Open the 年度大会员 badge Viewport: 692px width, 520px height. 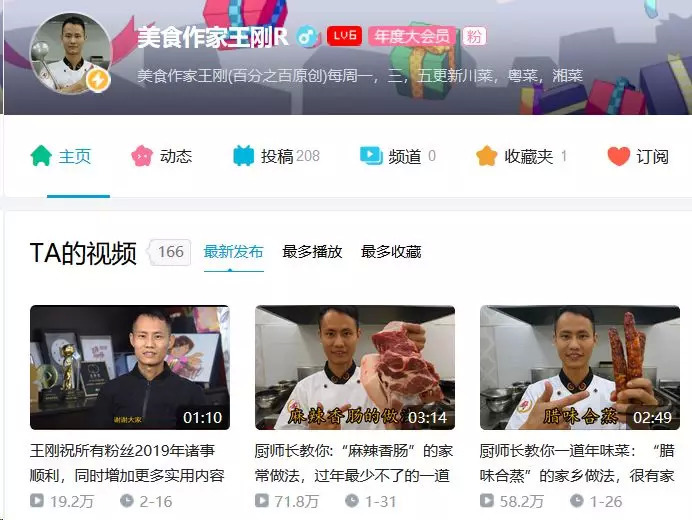tap(411, 37)
